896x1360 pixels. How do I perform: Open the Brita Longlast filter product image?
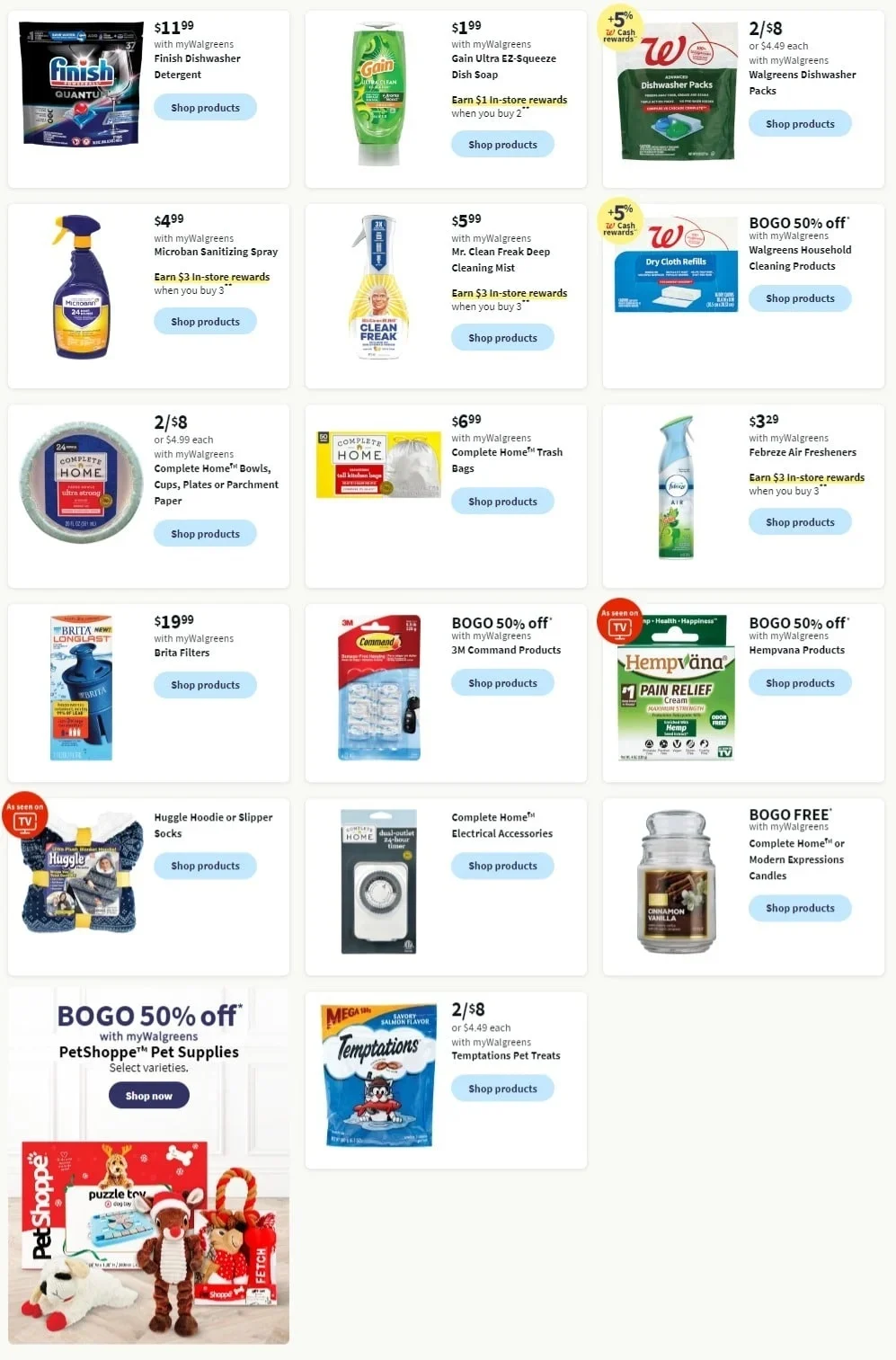click(82, 689)
